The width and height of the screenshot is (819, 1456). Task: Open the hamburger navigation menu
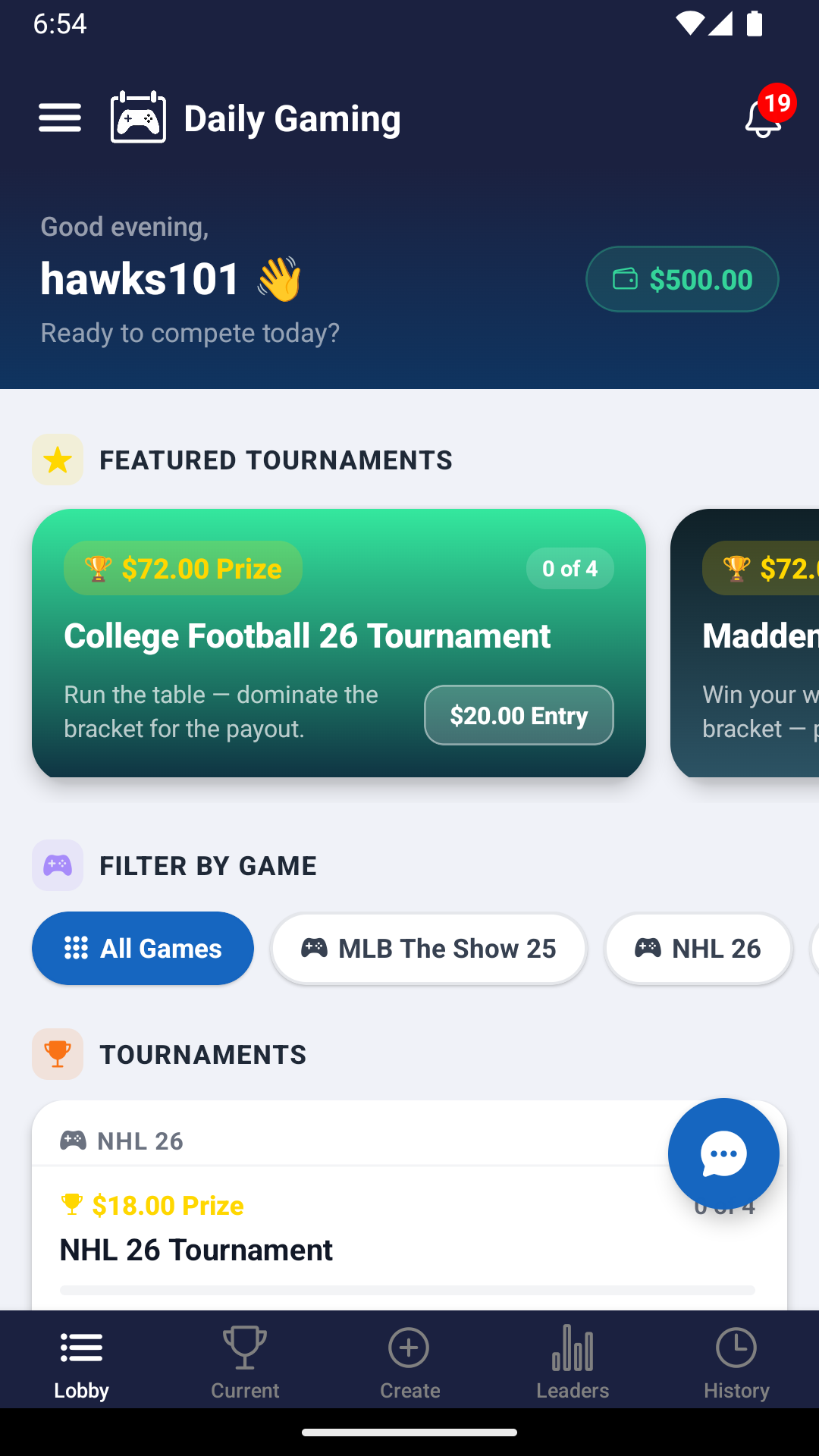[59, 118]
